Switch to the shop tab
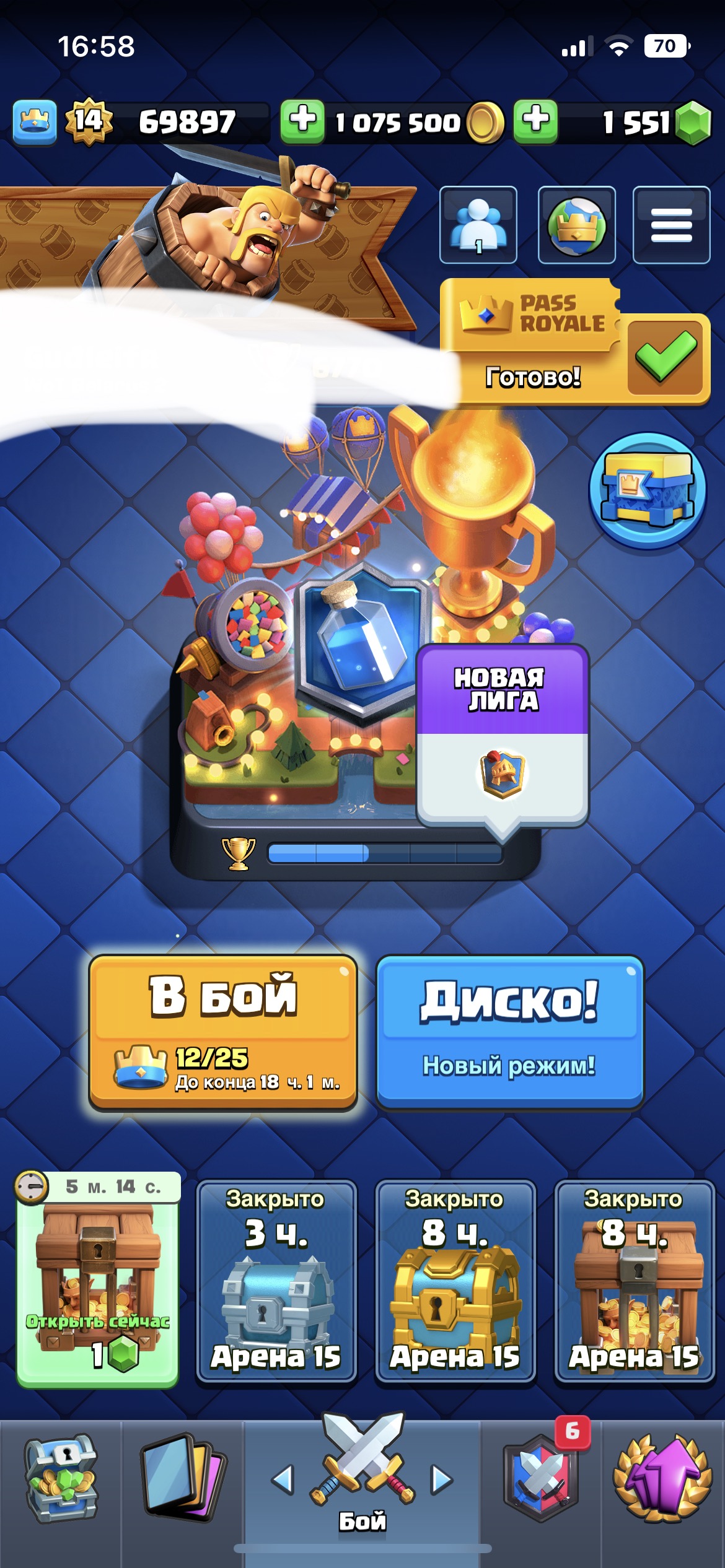The height and width of the screenshot is (1568, 725). (60, 1479)
